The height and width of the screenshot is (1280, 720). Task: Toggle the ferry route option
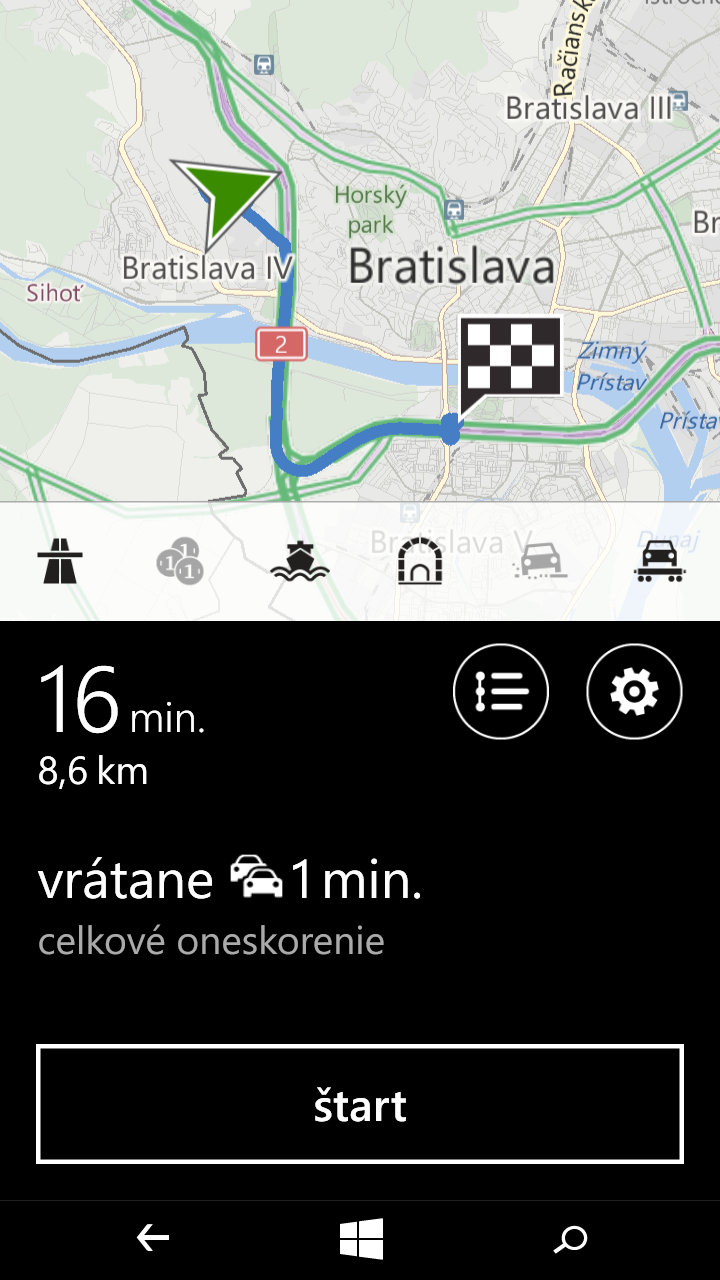coord(300,561)
